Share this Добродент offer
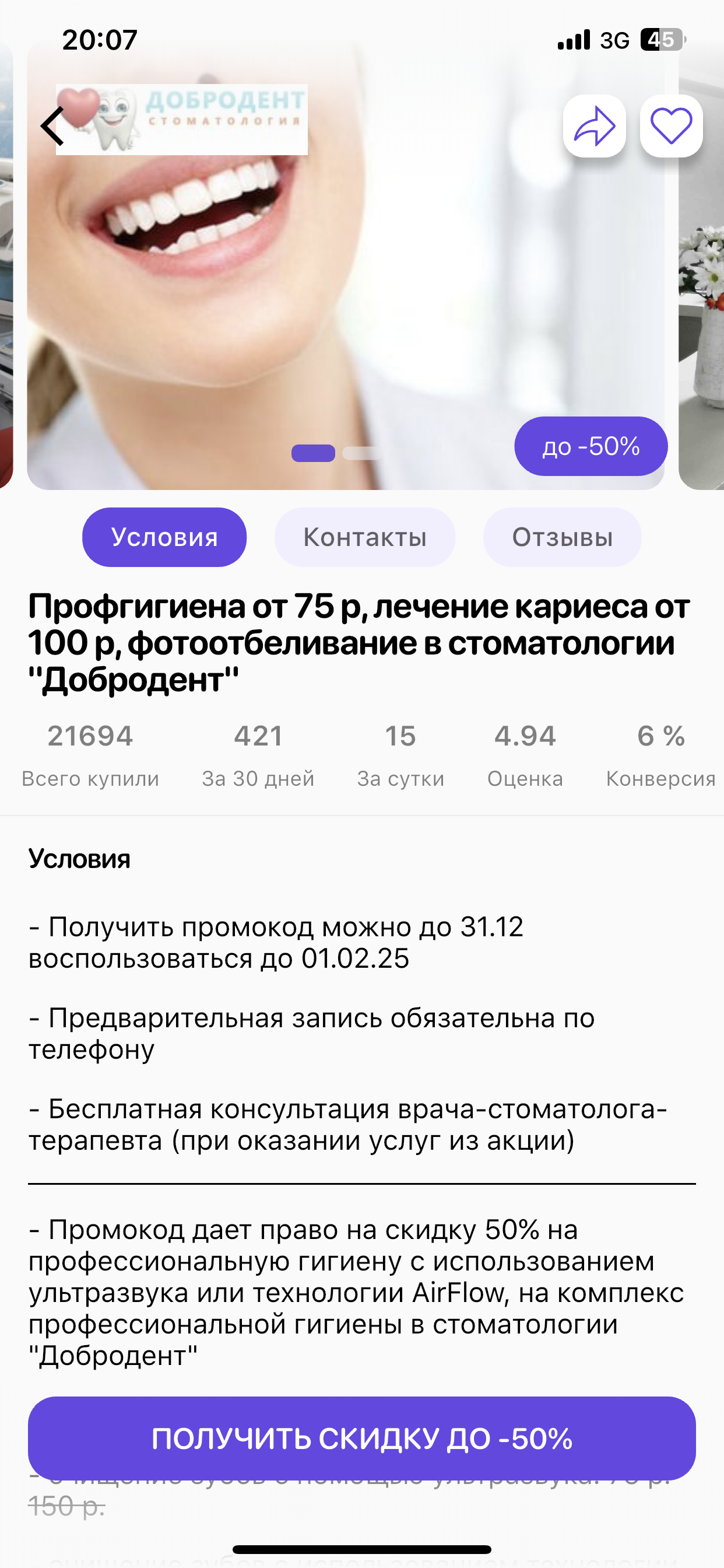Screen dimensions: 724x1568 pos(594,127)
